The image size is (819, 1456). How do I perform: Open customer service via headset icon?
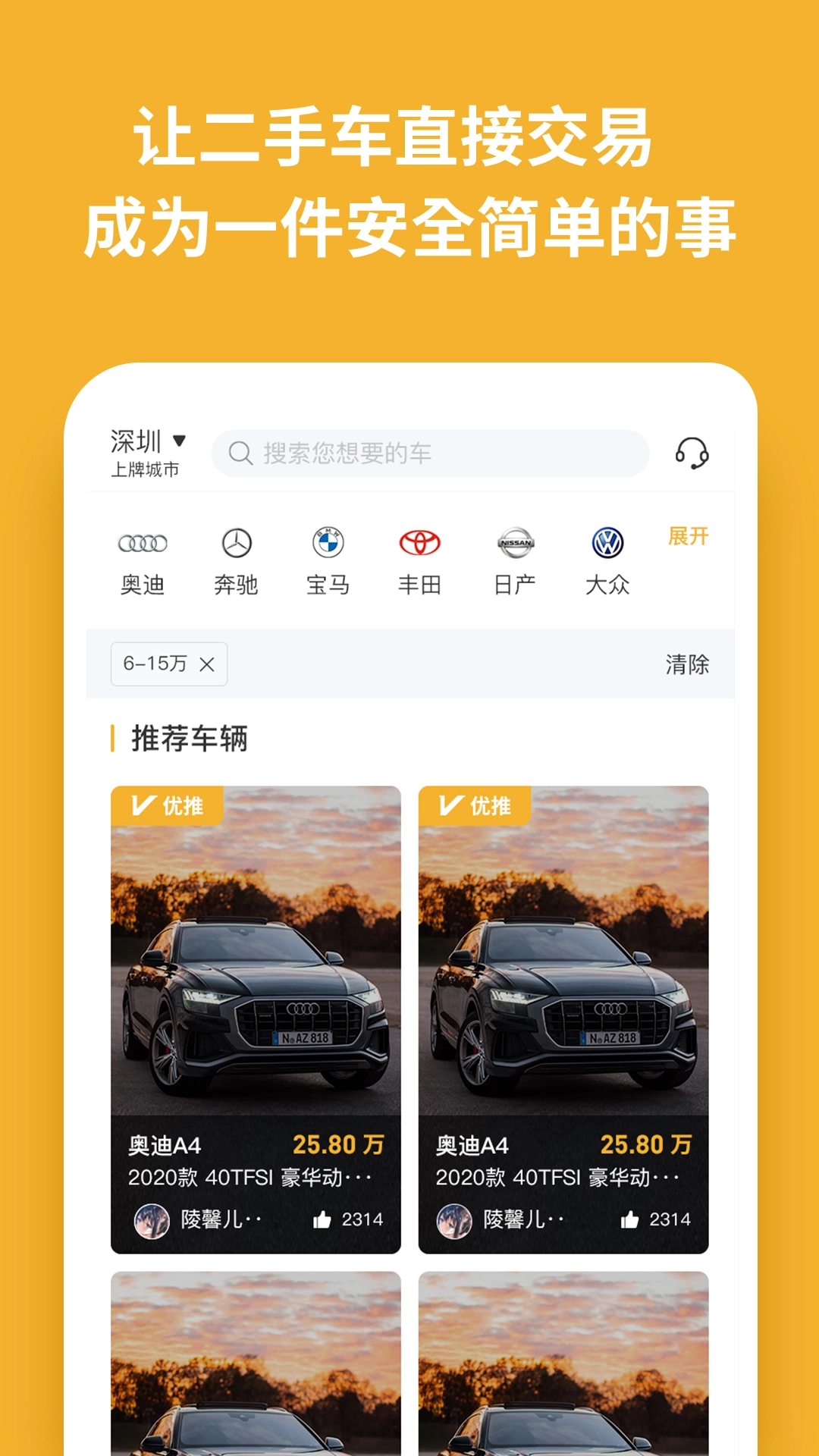(692, 453)
